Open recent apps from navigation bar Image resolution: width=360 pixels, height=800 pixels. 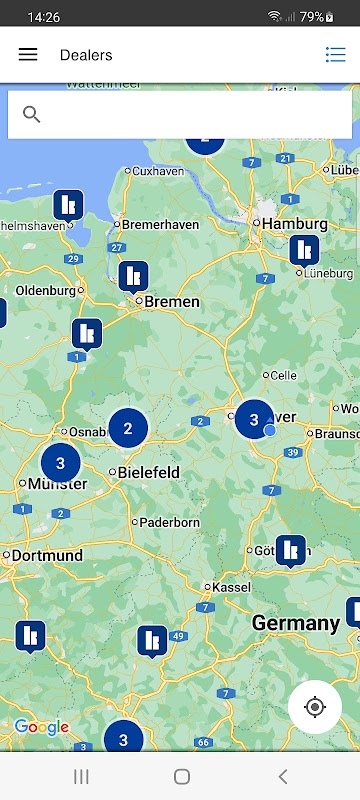(81, 777)
